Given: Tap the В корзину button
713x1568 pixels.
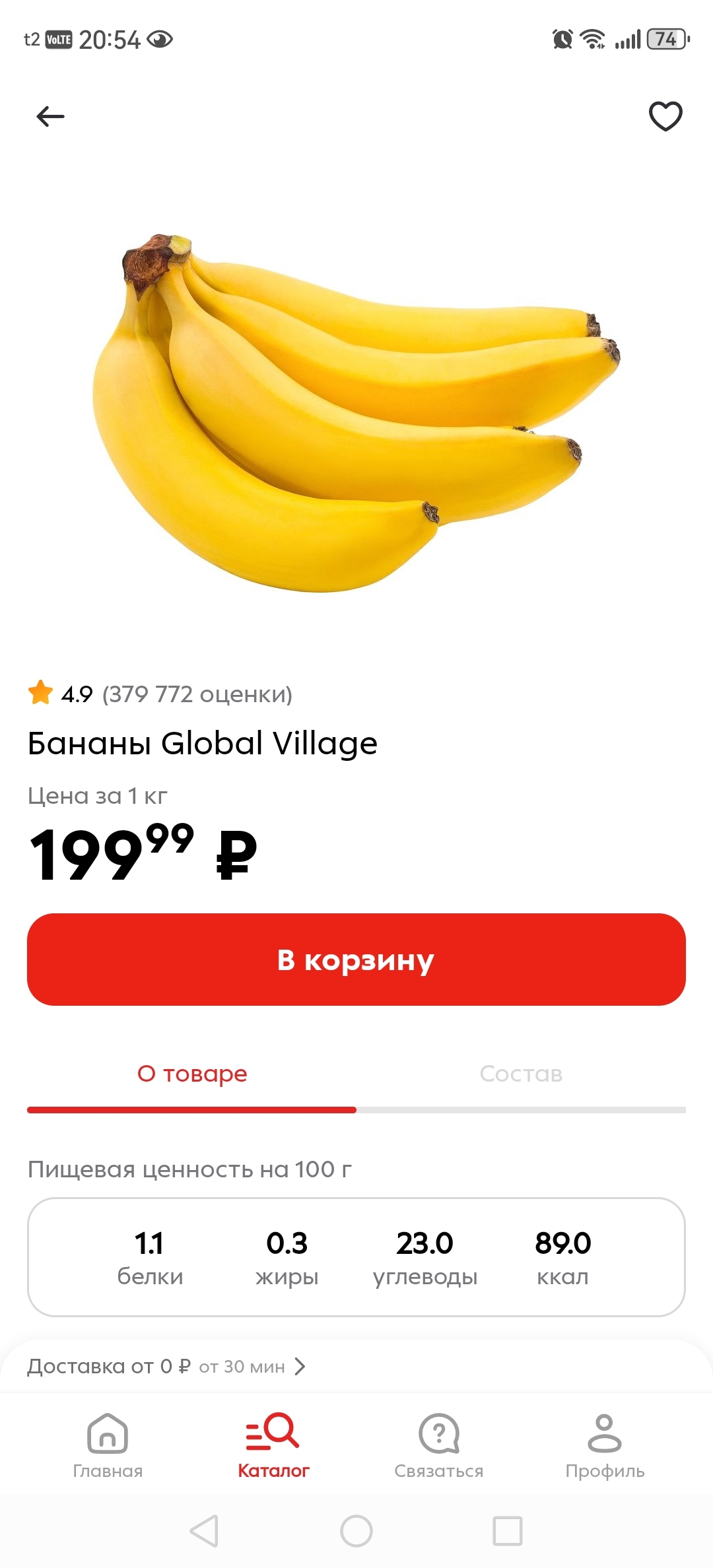Looking at the screenshot, I should [356, 960].
